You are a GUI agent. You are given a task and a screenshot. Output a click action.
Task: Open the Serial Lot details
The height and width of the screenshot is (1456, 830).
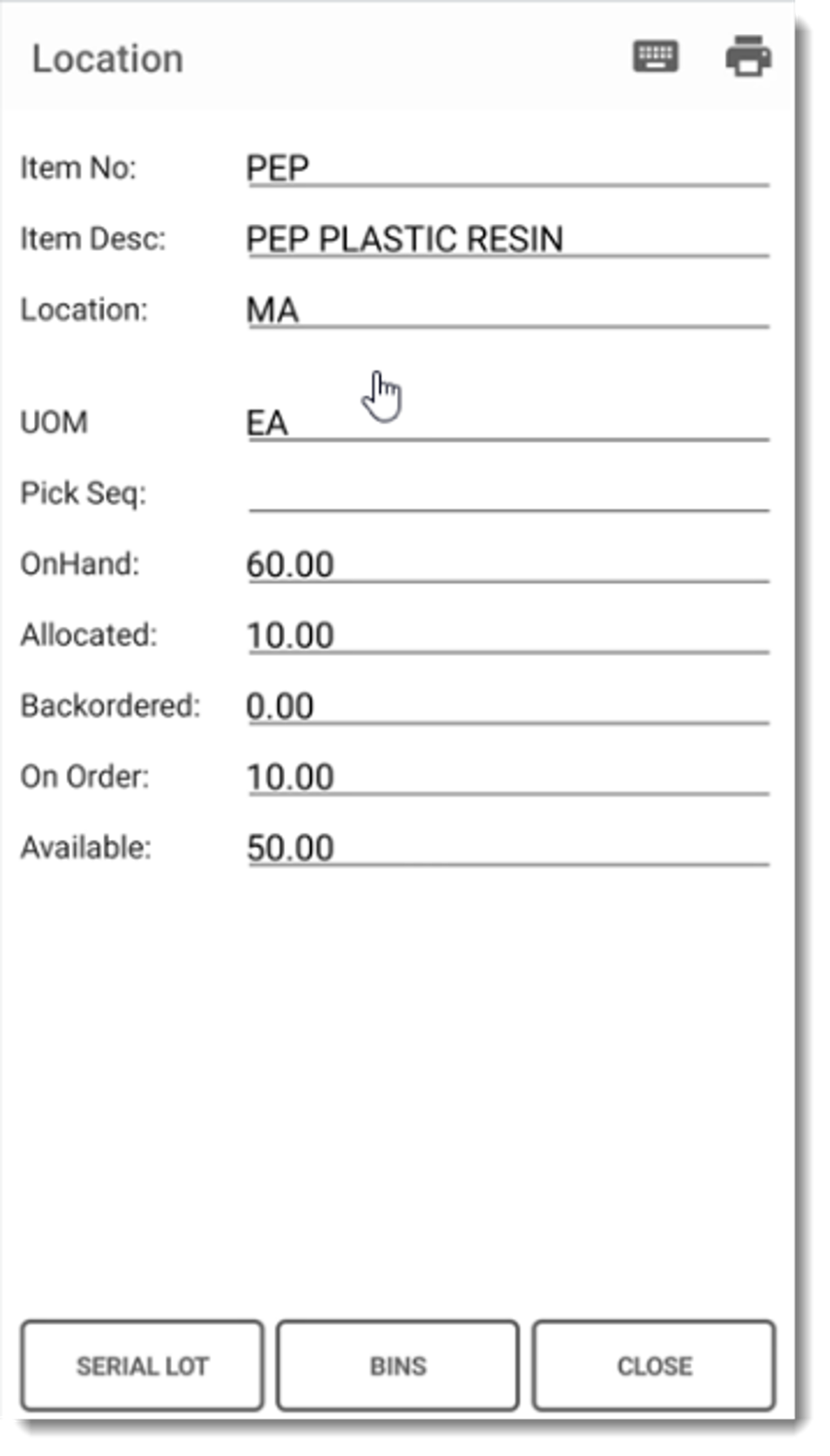click(x=142, y=1365)
